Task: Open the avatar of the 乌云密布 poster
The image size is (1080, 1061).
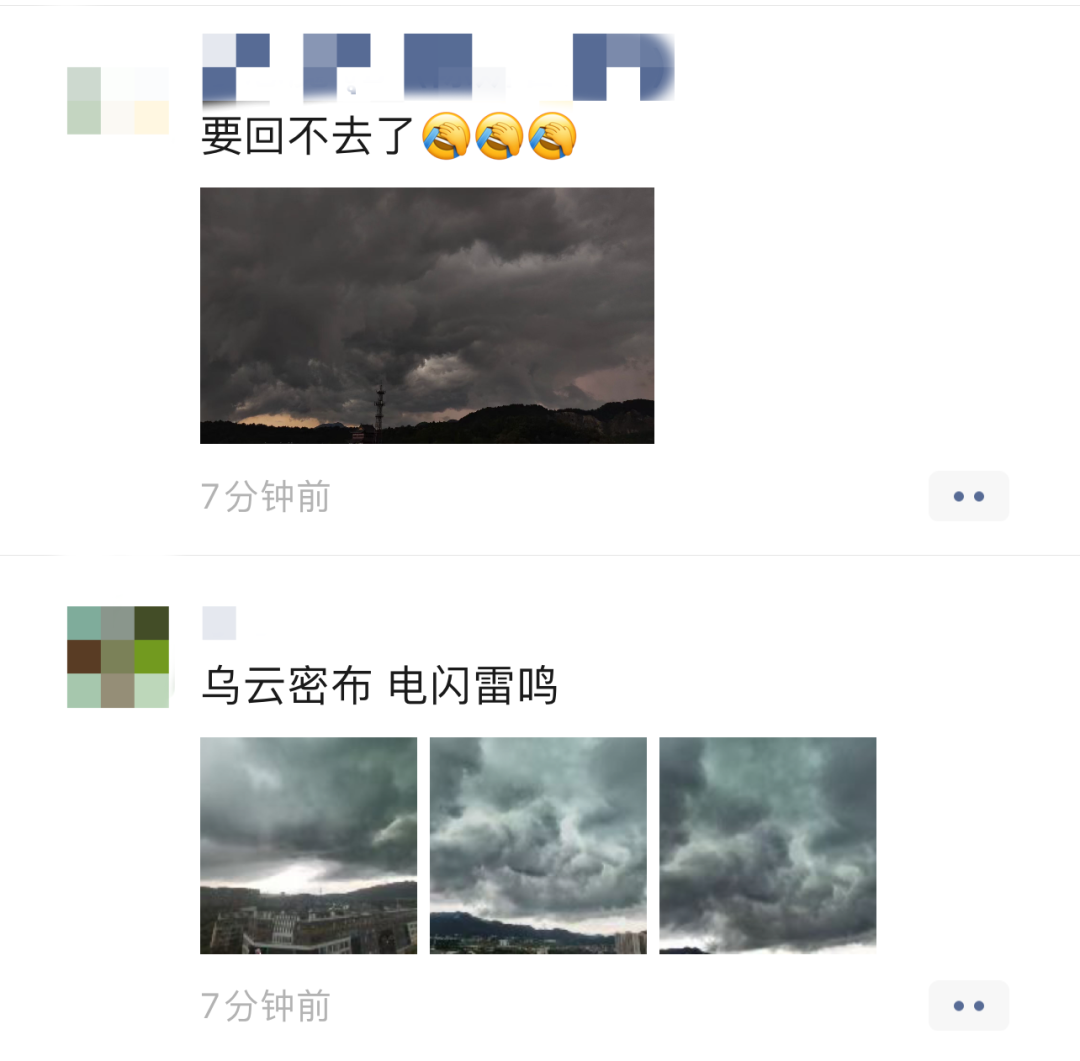Action: click(118, 657)
